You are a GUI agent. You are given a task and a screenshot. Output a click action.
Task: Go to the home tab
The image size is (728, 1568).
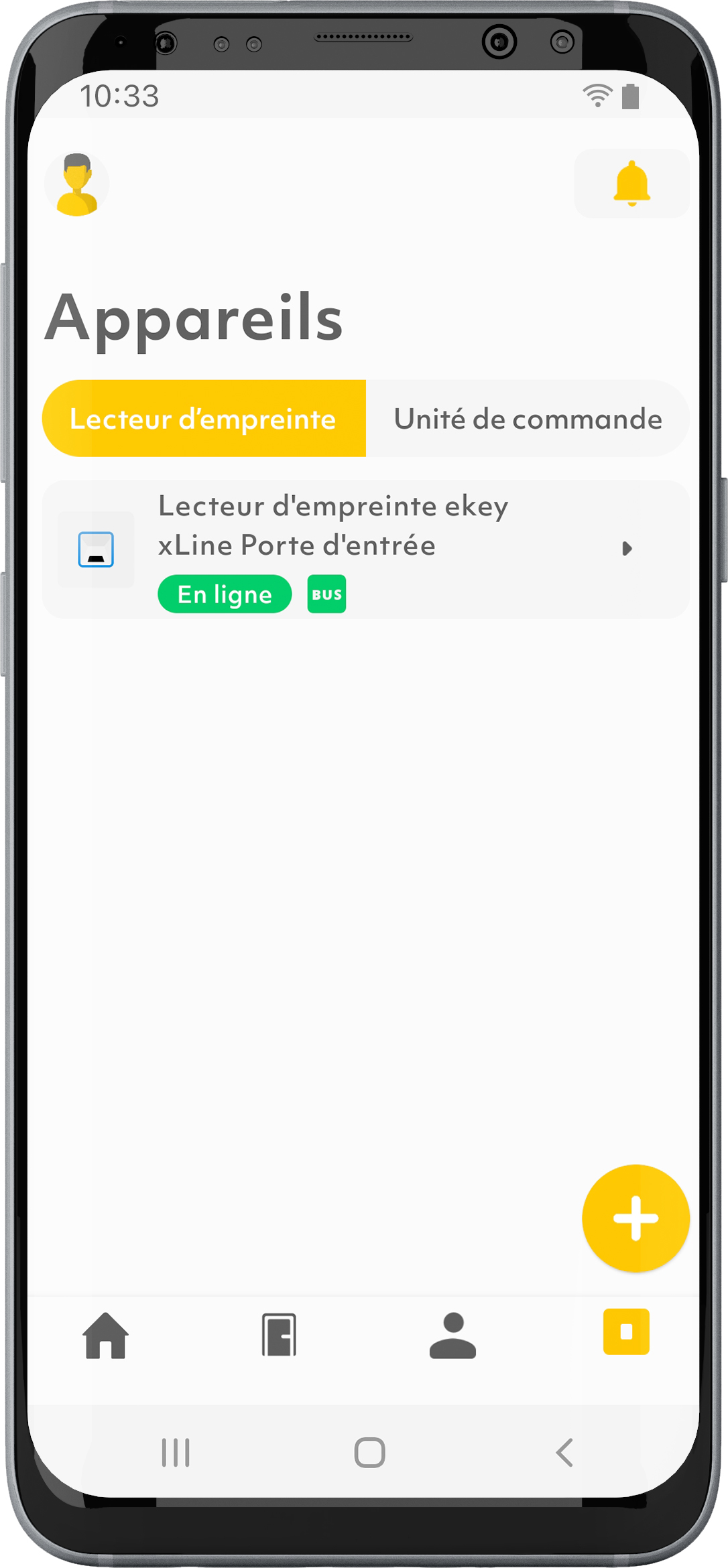pyautogui.click(x=105, y=1335)
